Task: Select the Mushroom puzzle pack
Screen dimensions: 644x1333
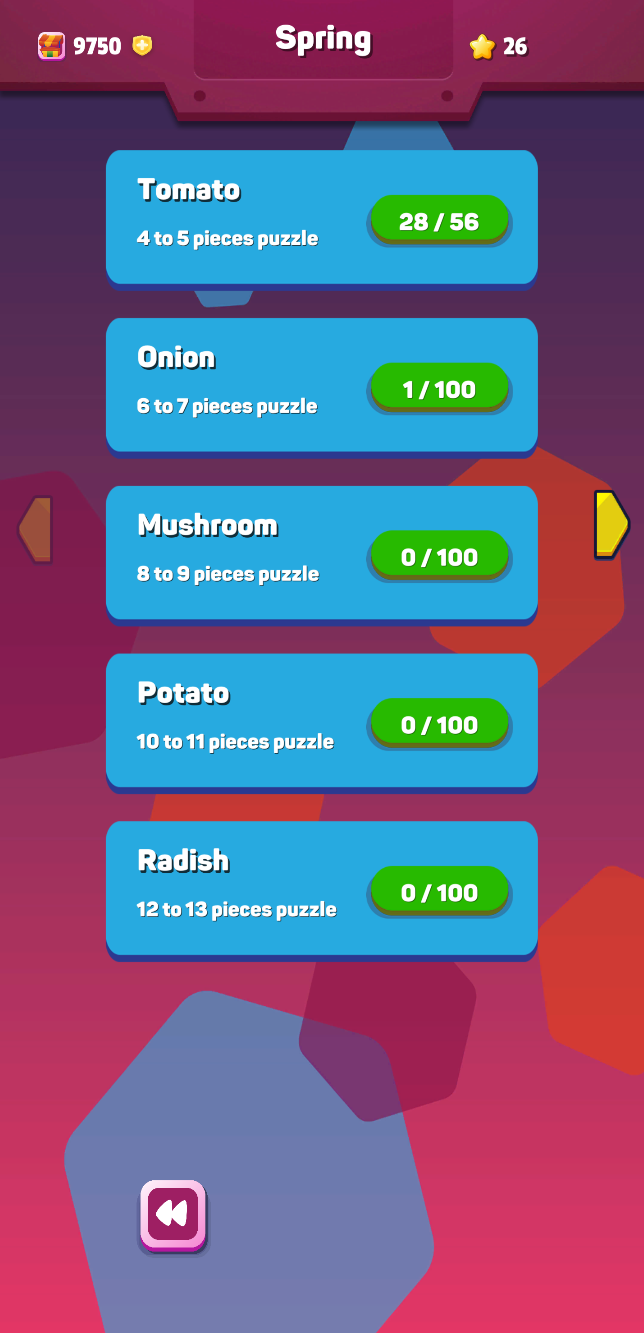Action: pyautogui.click(x=321, y=552)
